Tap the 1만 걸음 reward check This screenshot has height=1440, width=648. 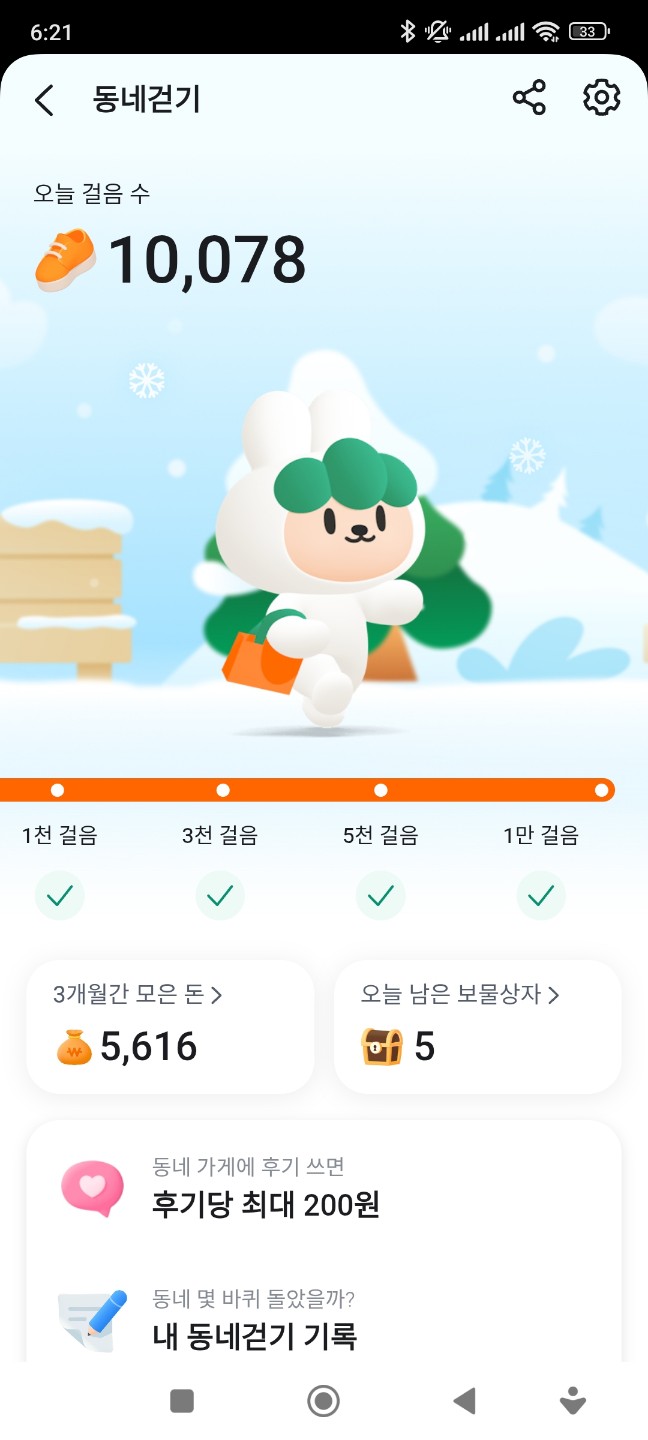[x=541, y=895]
